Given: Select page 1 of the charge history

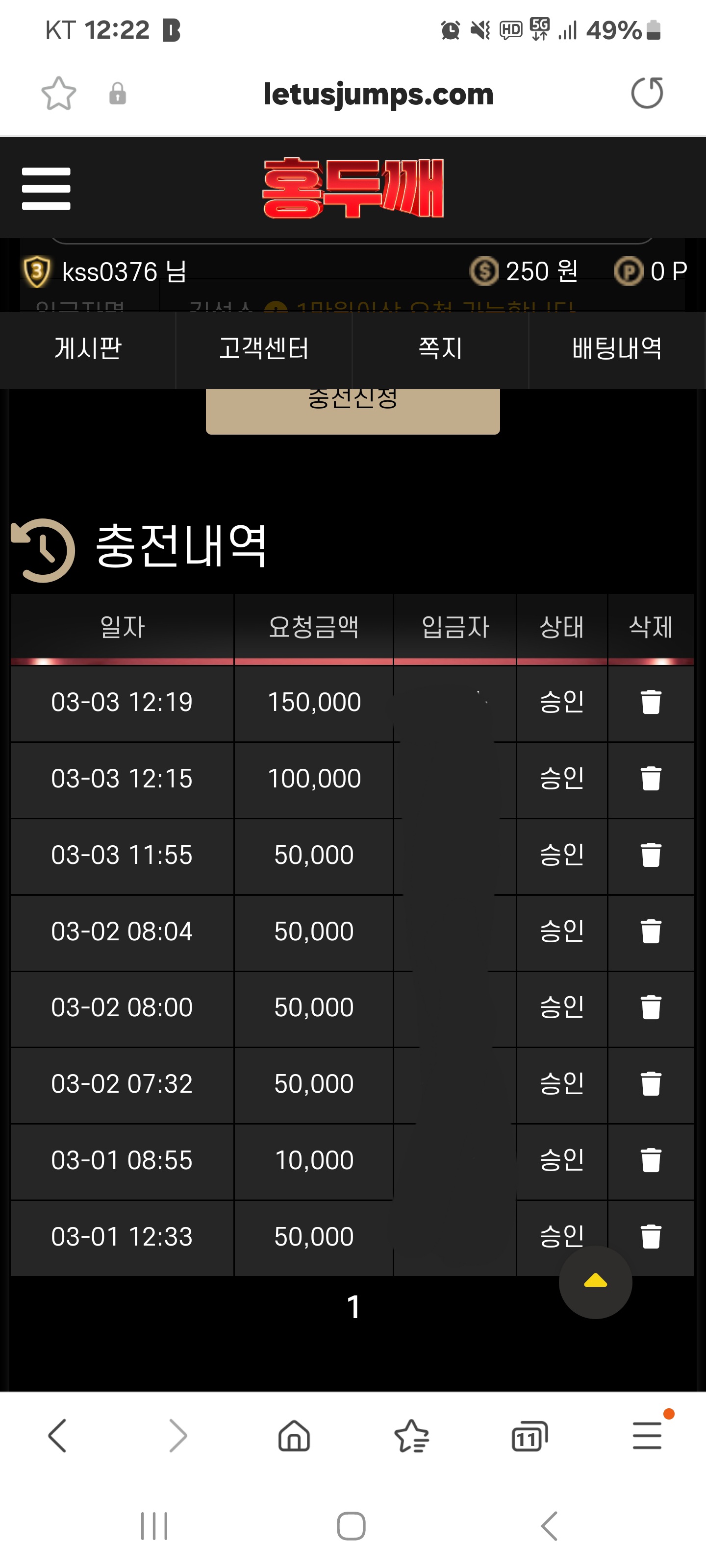Looking at the screenshot, I should [x=353, y=1307].
